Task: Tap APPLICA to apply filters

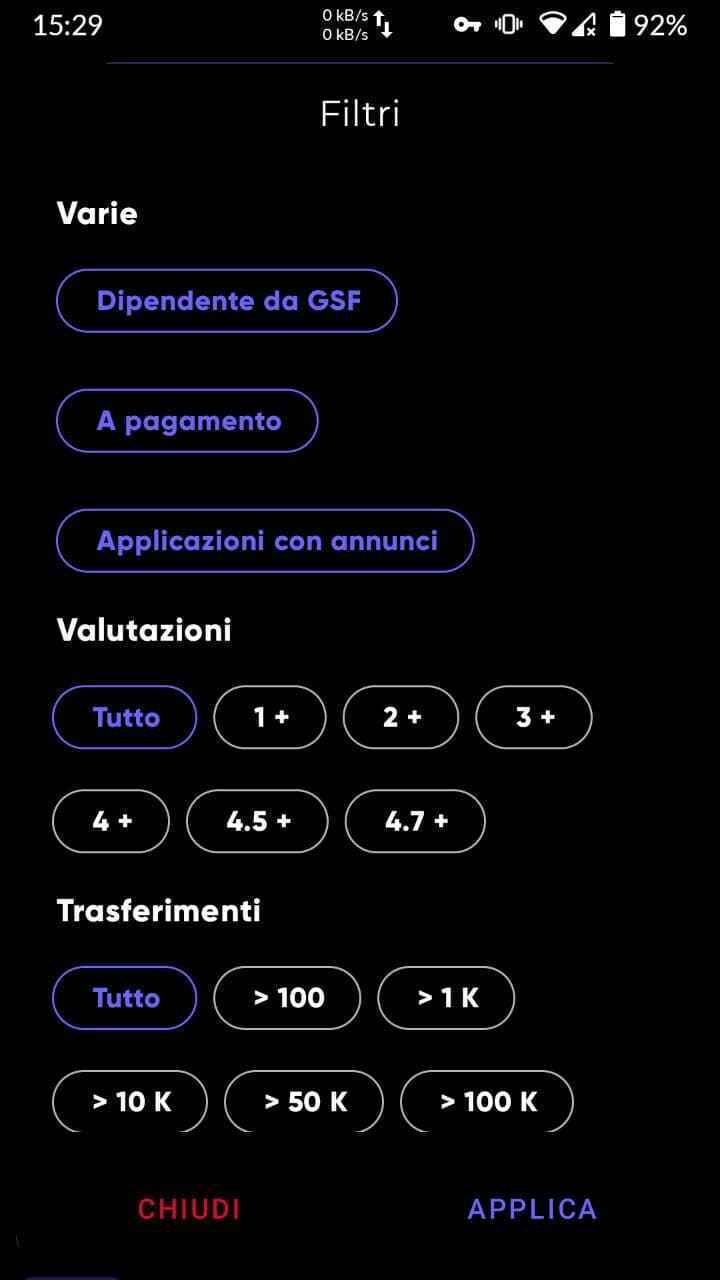Action: pyautogui.click(x=532, y=1209)
